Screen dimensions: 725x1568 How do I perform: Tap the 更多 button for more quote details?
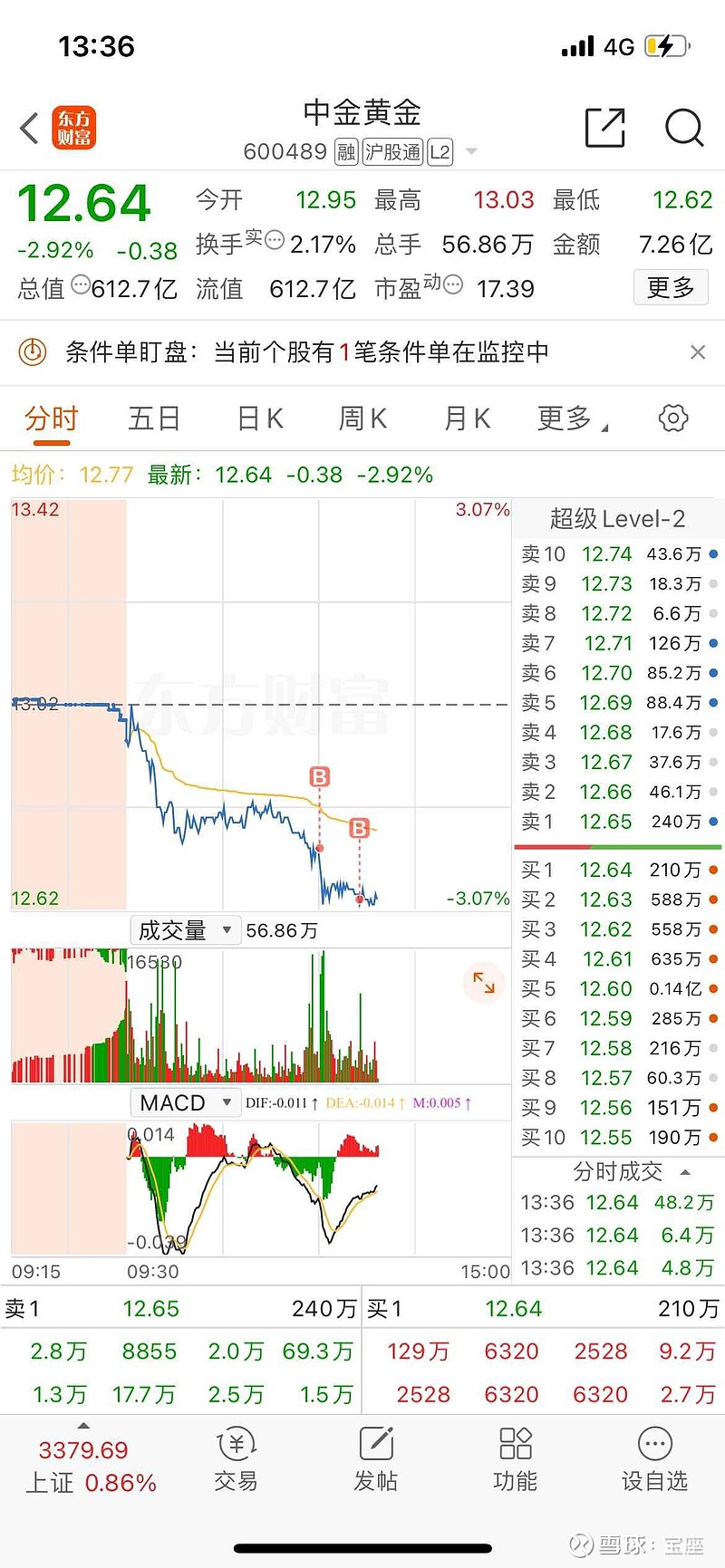[670, 288]
